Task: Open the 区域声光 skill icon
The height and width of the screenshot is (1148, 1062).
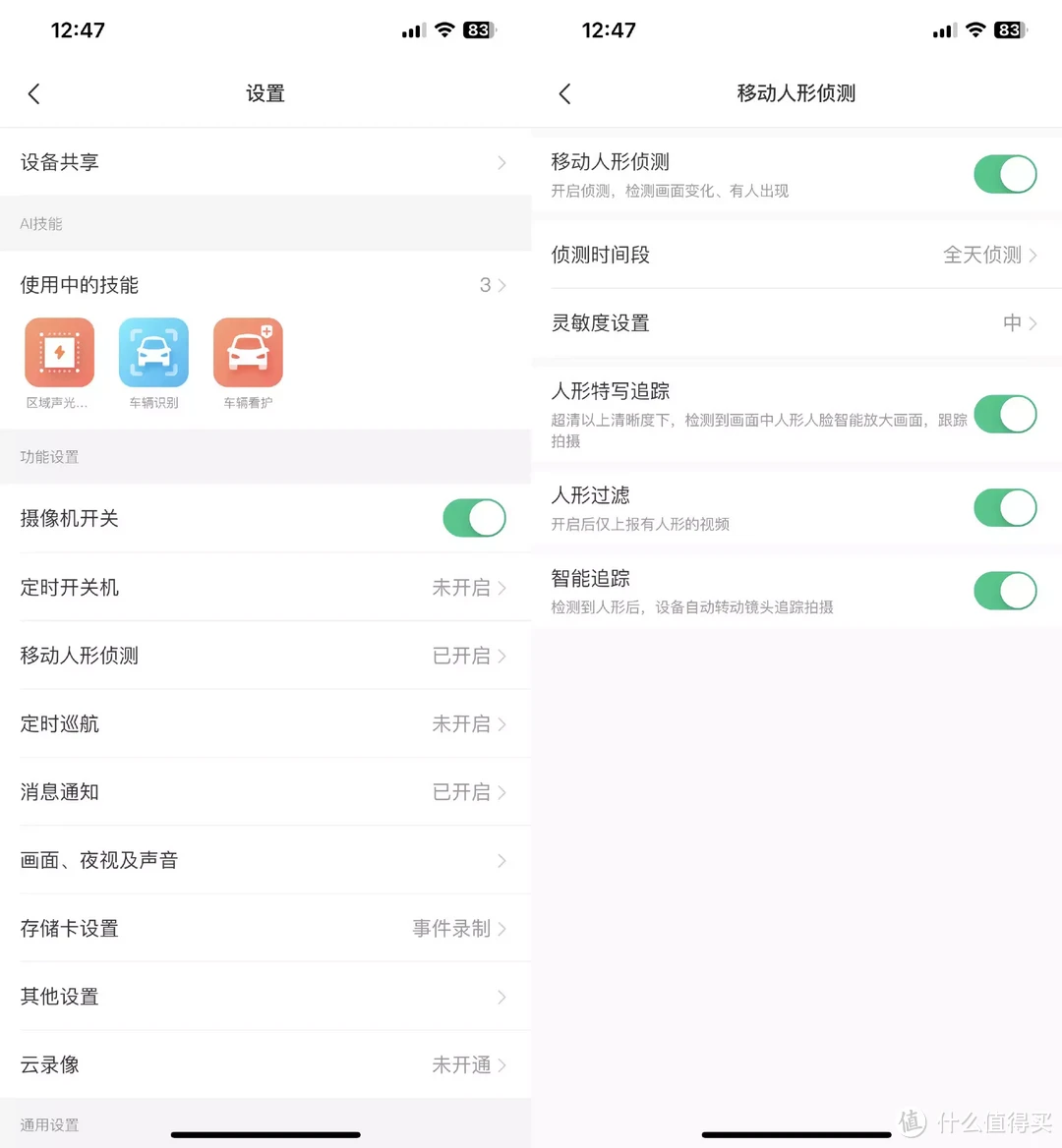Action: coord(59,353)
